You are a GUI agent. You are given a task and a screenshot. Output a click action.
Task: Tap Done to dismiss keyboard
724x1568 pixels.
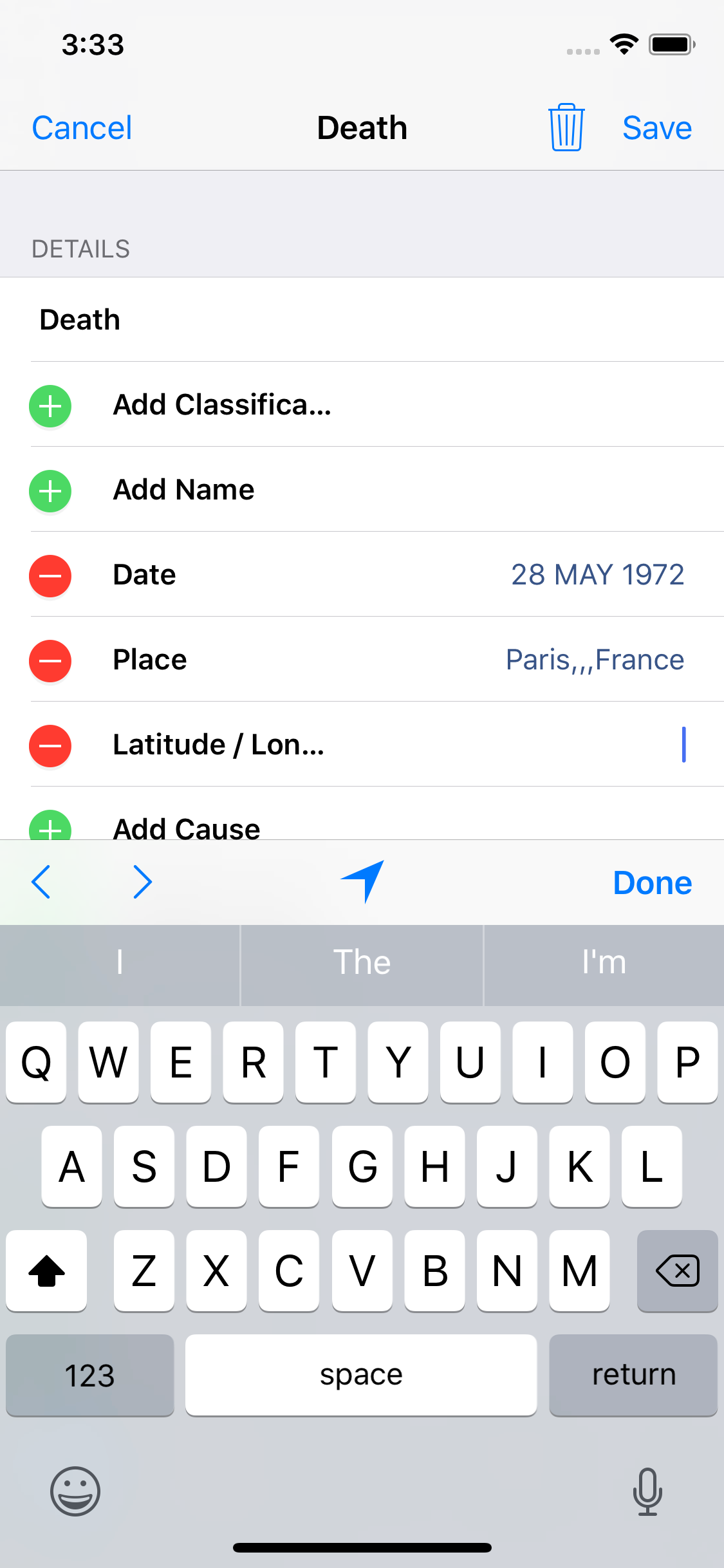click(652, 882)
